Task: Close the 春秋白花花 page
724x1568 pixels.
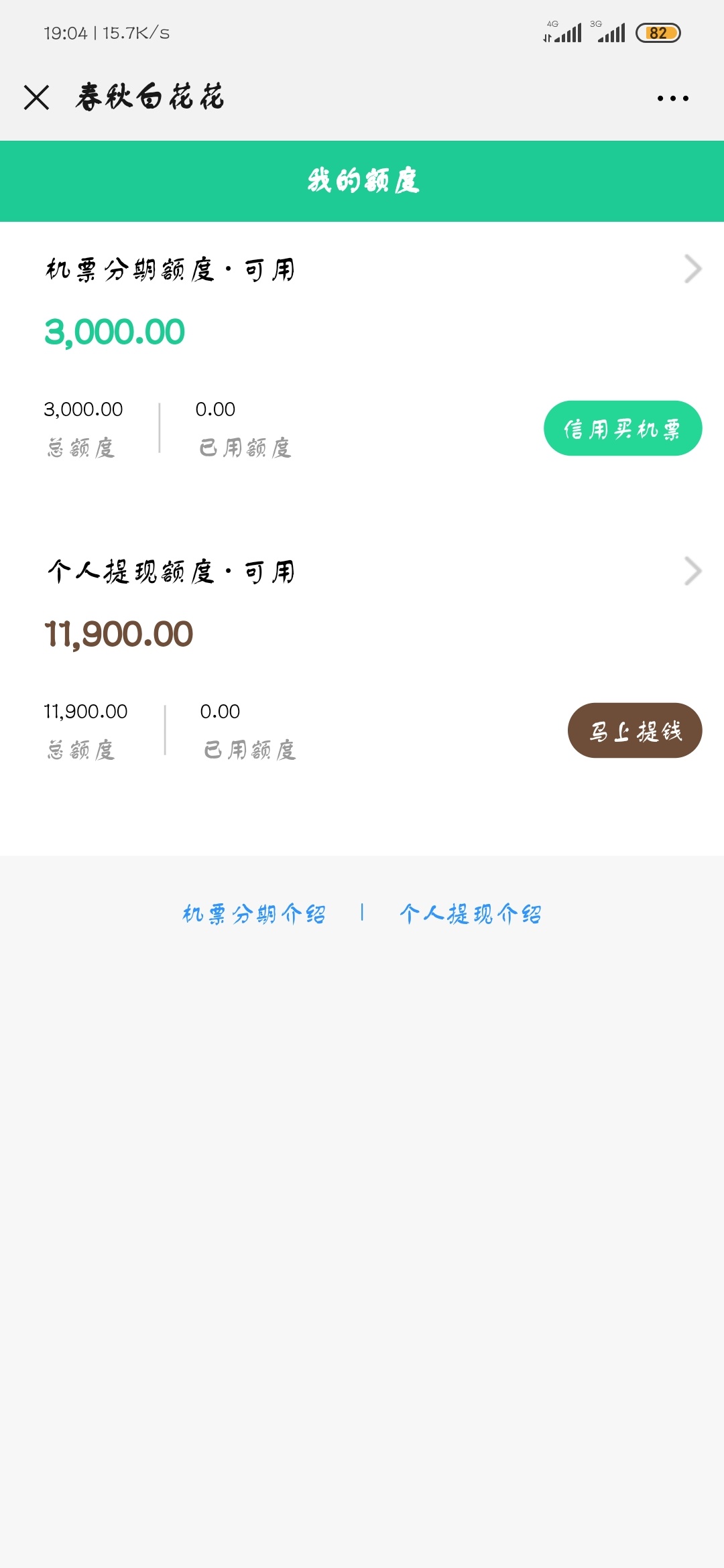Action: tap(36, 98)
